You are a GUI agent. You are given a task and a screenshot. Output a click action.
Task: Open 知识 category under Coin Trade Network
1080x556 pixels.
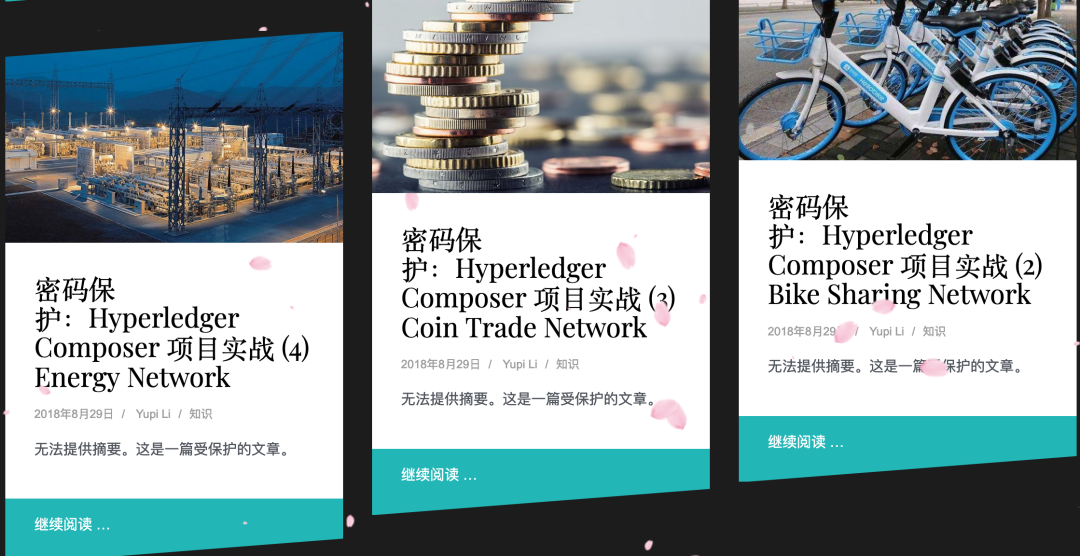[x=567, y=364]
